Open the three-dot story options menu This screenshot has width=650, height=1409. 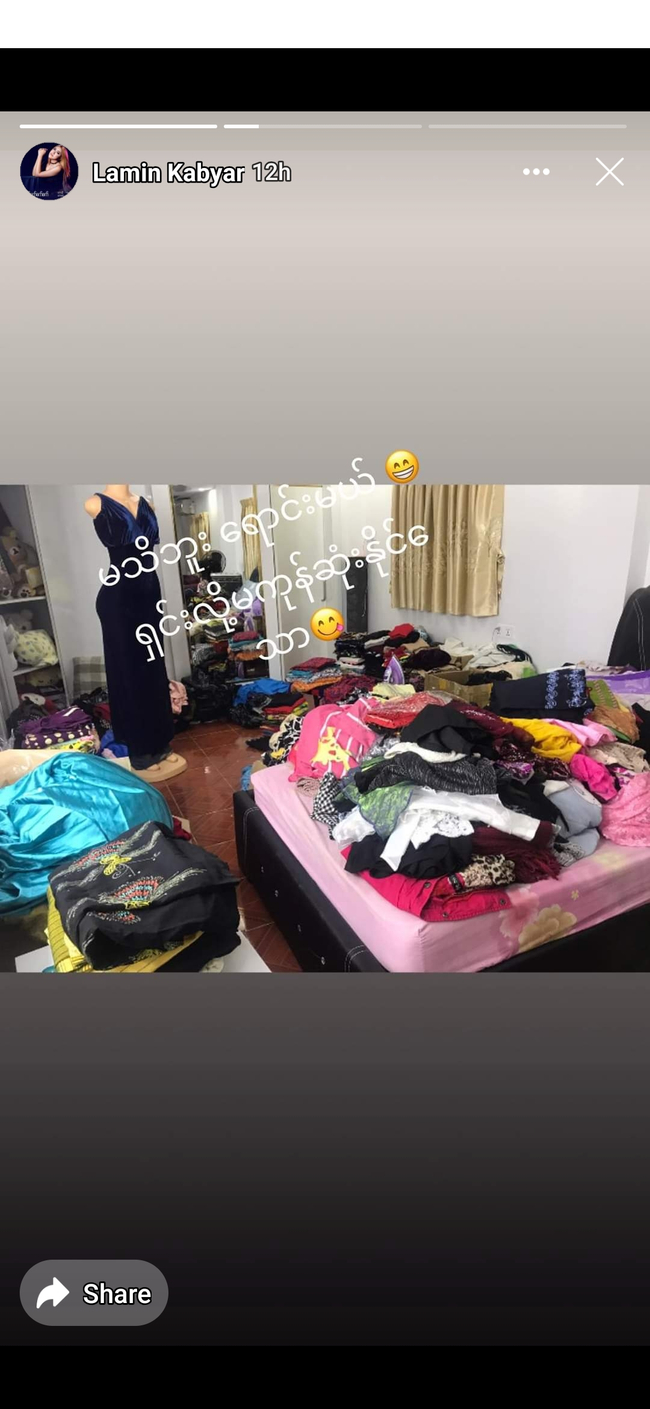[536, 172]
